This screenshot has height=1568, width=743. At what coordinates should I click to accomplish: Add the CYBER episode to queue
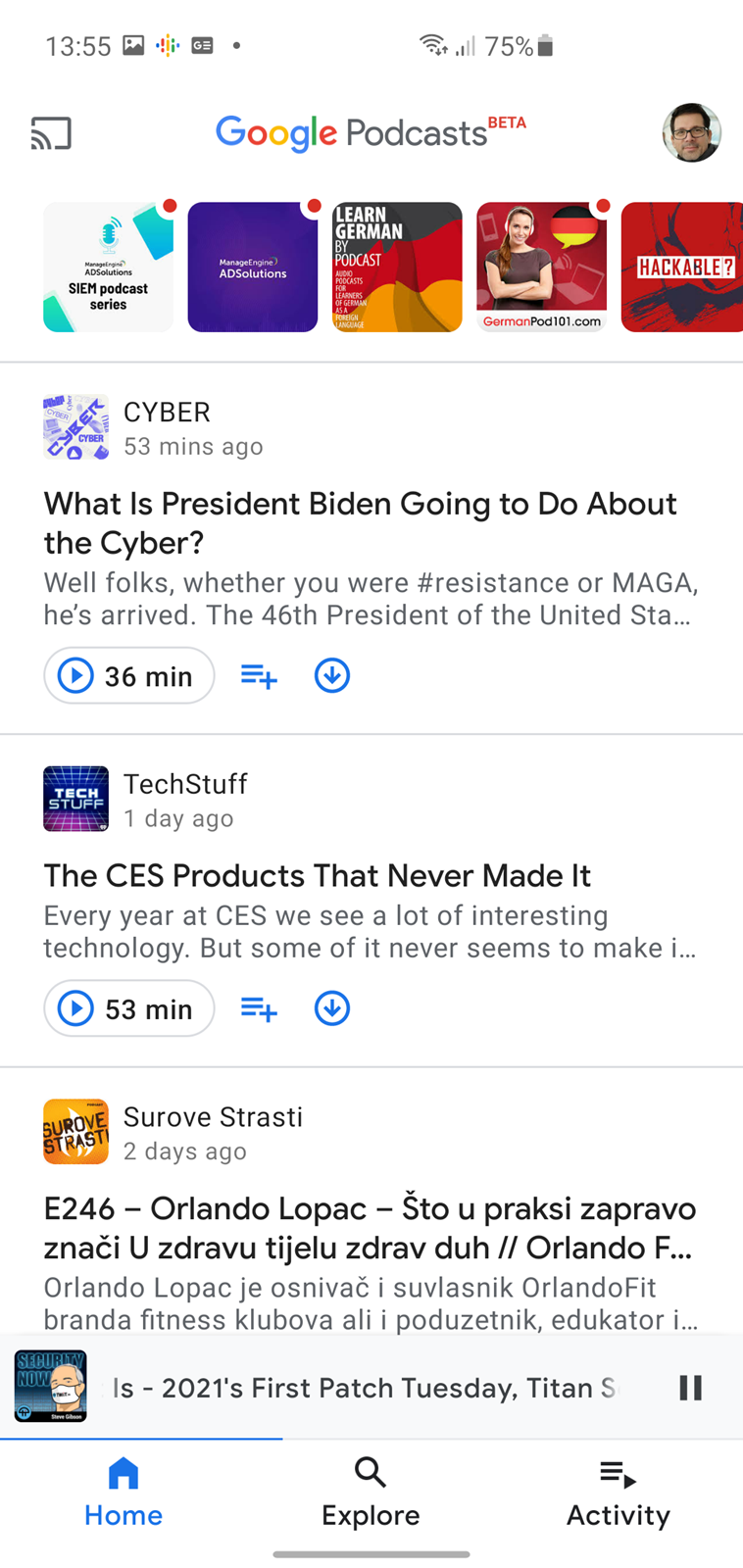(259, 675)
